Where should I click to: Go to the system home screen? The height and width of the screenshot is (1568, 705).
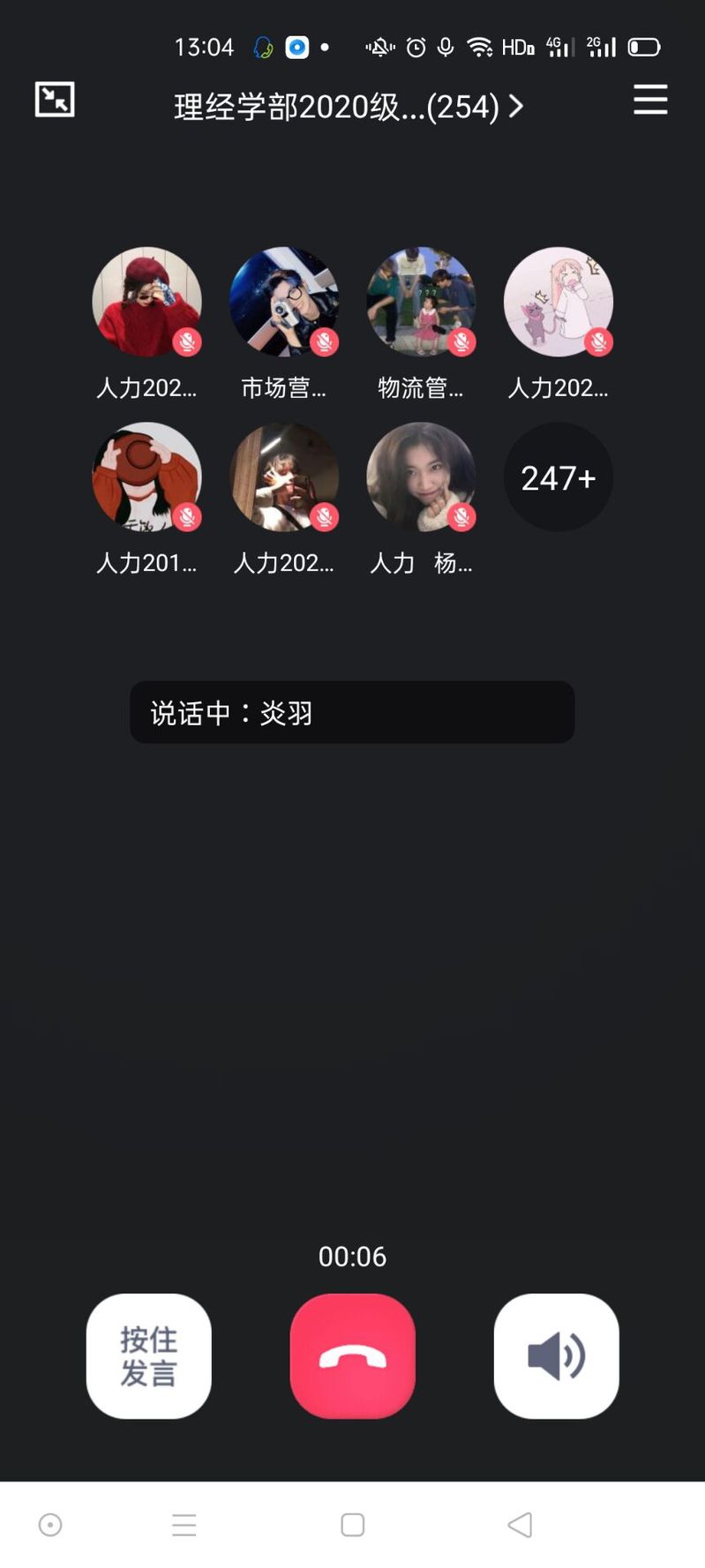point(352,1524)
